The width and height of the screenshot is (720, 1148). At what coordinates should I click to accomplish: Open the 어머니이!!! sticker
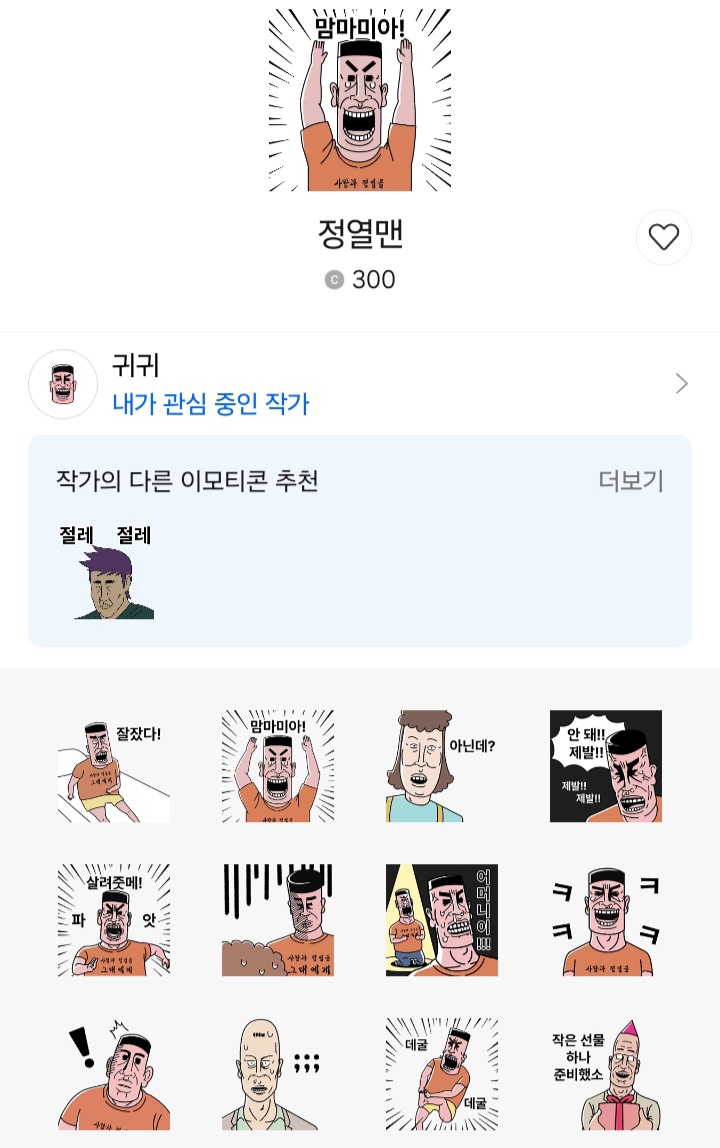pyautogui.click(x=442, y=920)
